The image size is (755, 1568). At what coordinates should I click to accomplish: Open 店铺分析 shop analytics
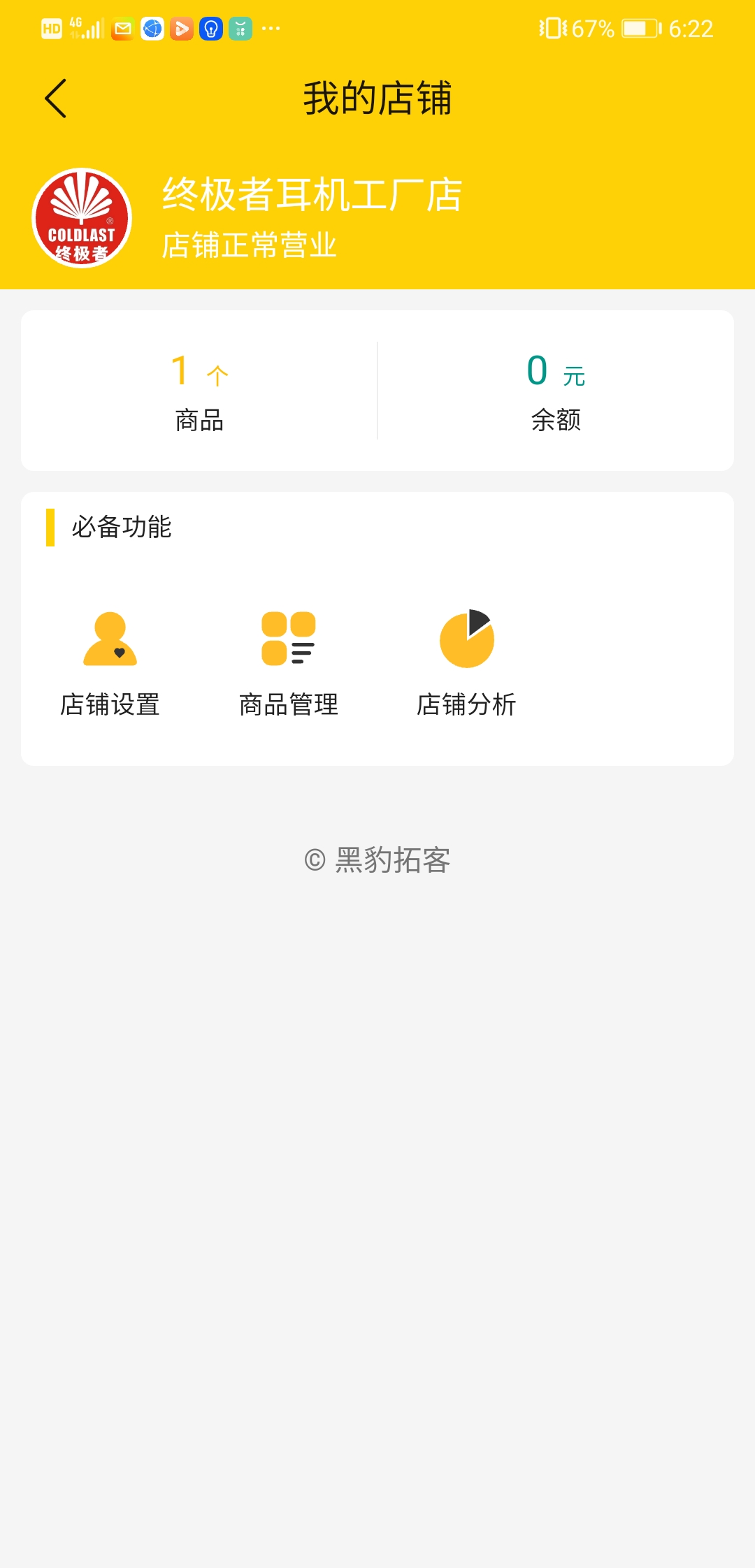click(x=466, y=662)
